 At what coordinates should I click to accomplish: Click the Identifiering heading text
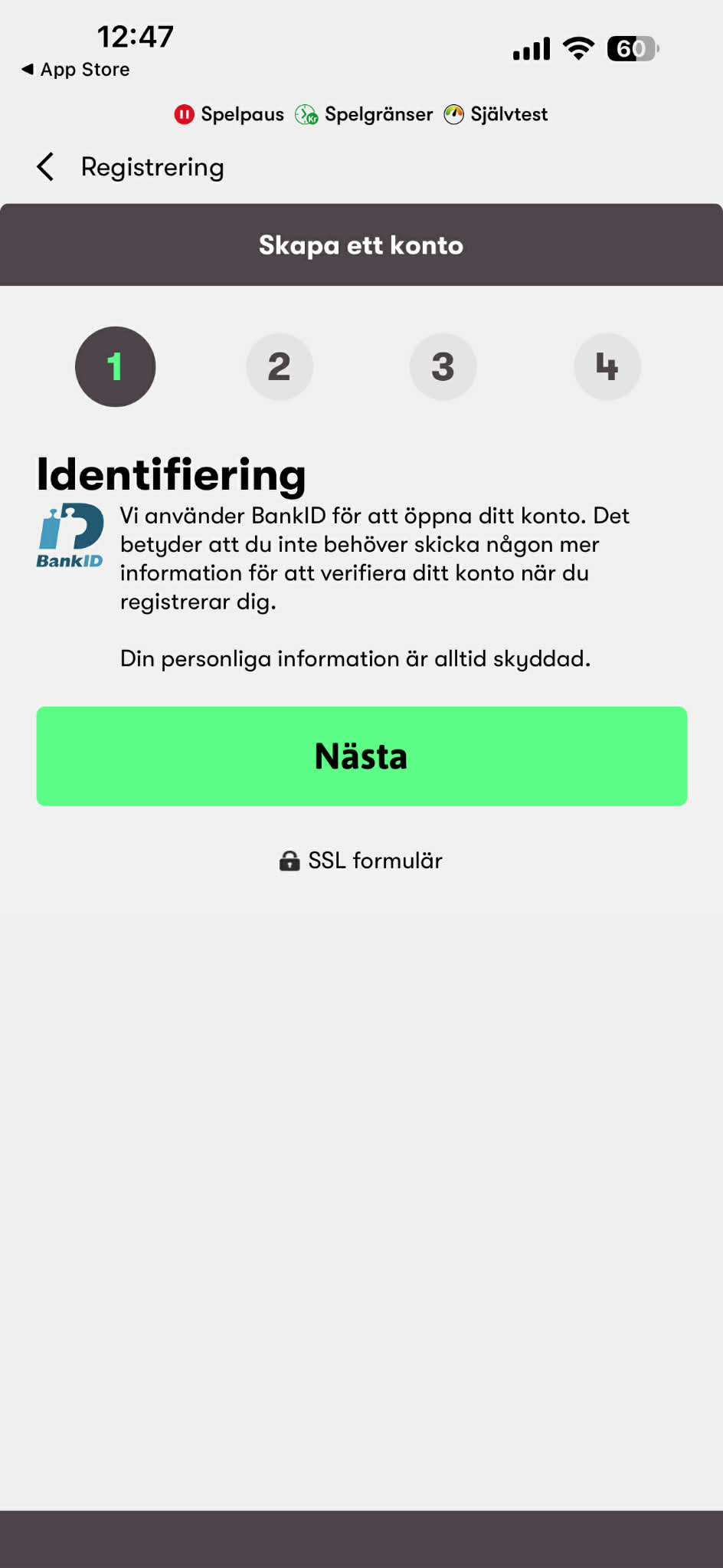coord(170,474)
